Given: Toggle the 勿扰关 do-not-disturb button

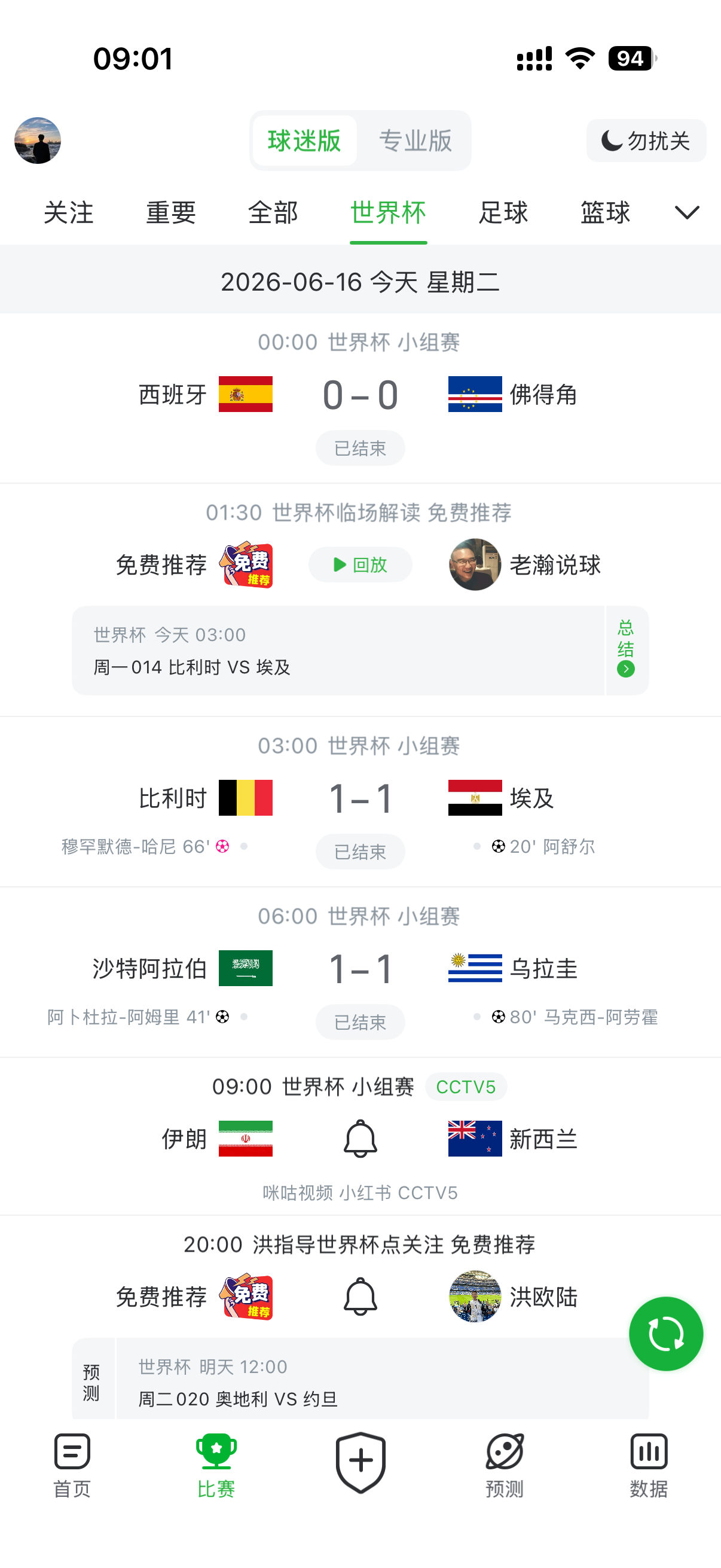Looking at the screenshot, I should [646, 141].
